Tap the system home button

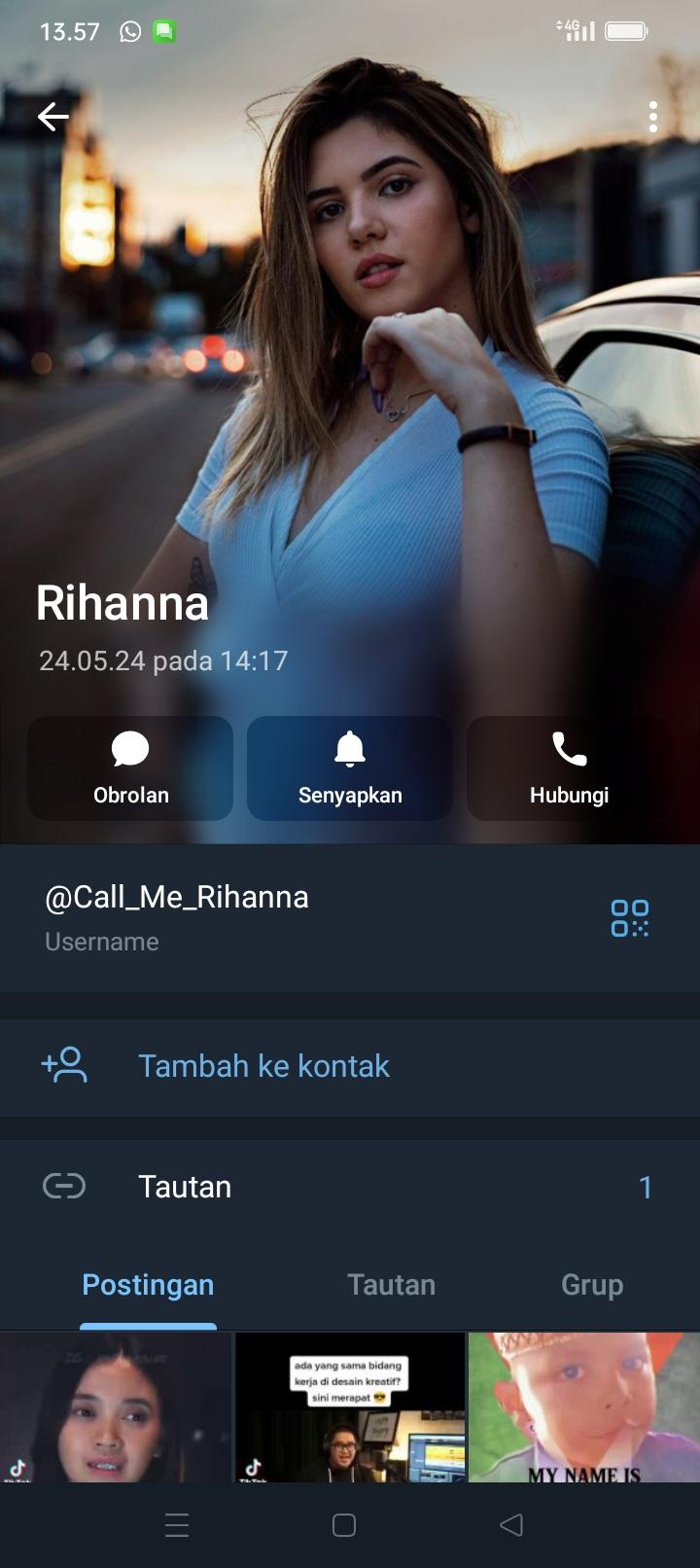click(344, 1525)
